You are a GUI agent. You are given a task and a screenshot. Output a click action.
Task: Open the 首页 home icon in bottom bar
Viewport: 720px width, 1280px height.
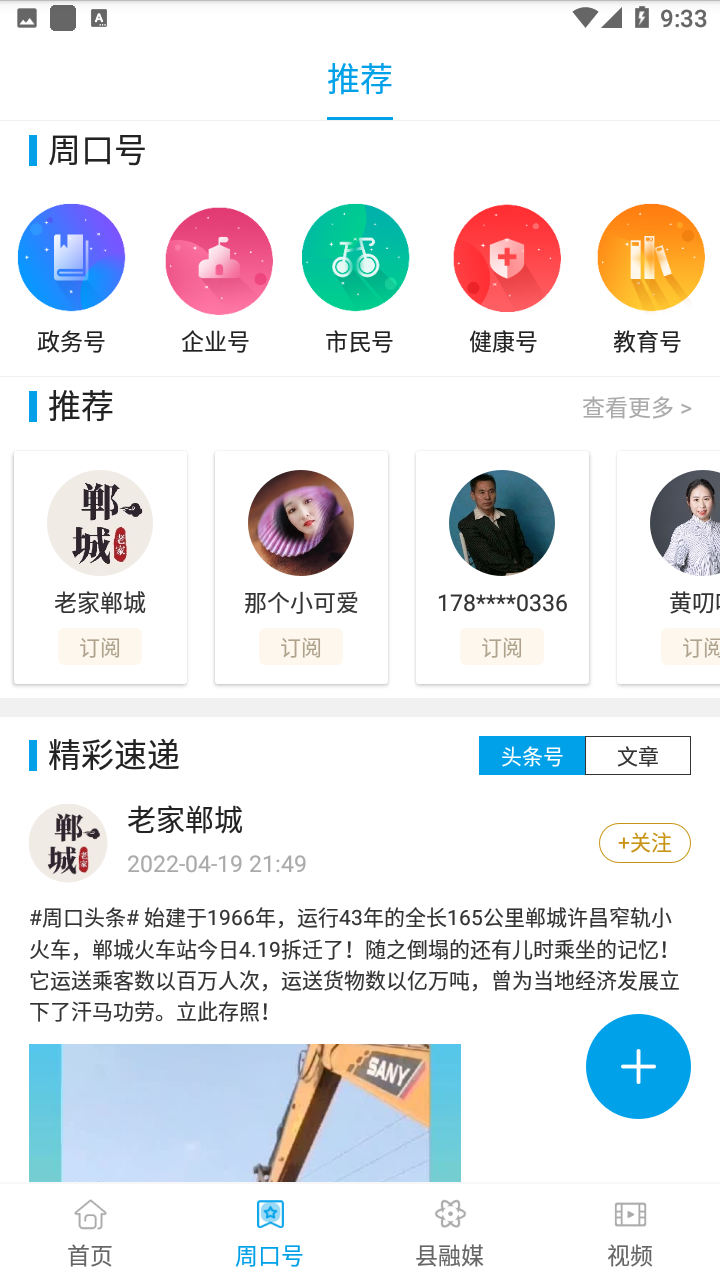click(x=89, y=1228)
